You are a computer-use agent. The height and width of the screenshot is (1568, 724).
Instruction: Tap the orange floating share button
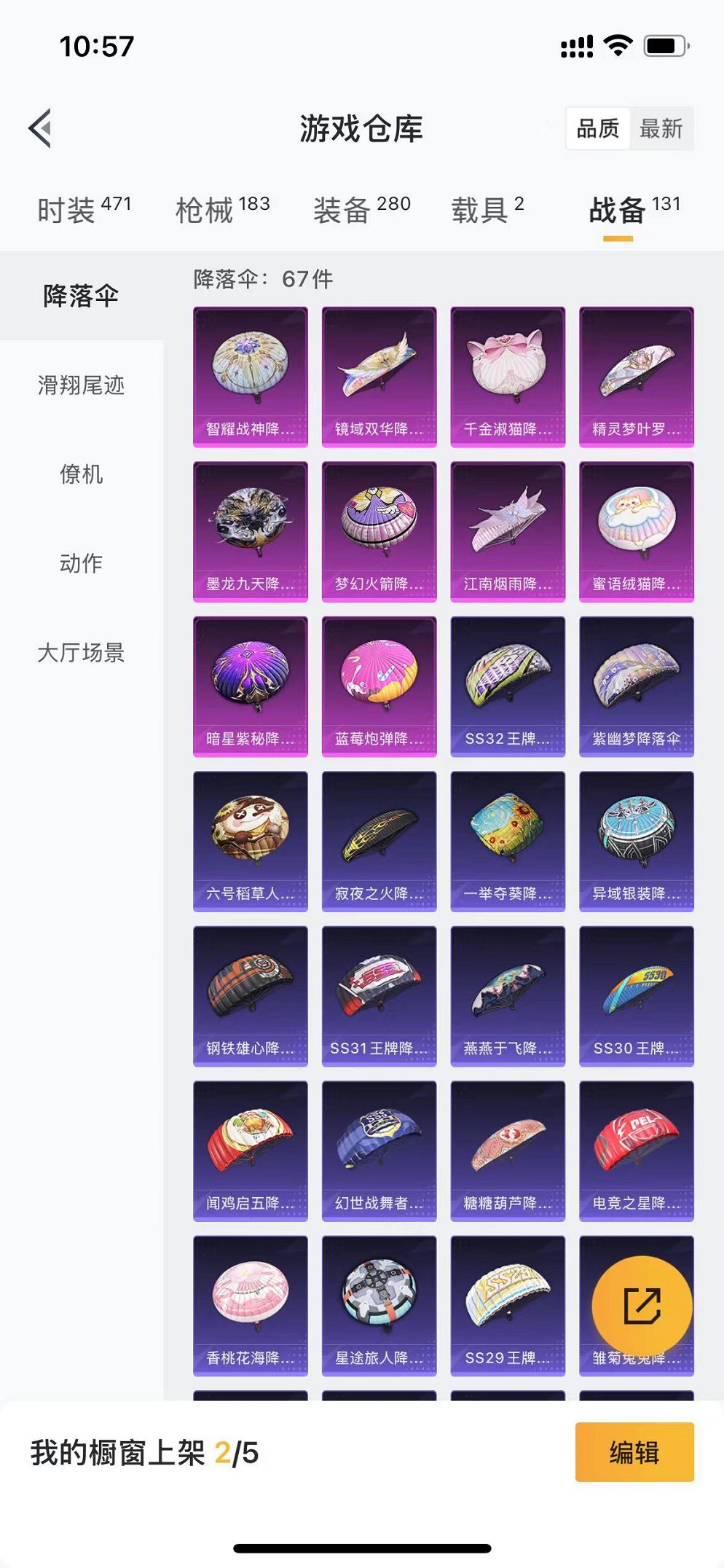tap(642, 1305)
